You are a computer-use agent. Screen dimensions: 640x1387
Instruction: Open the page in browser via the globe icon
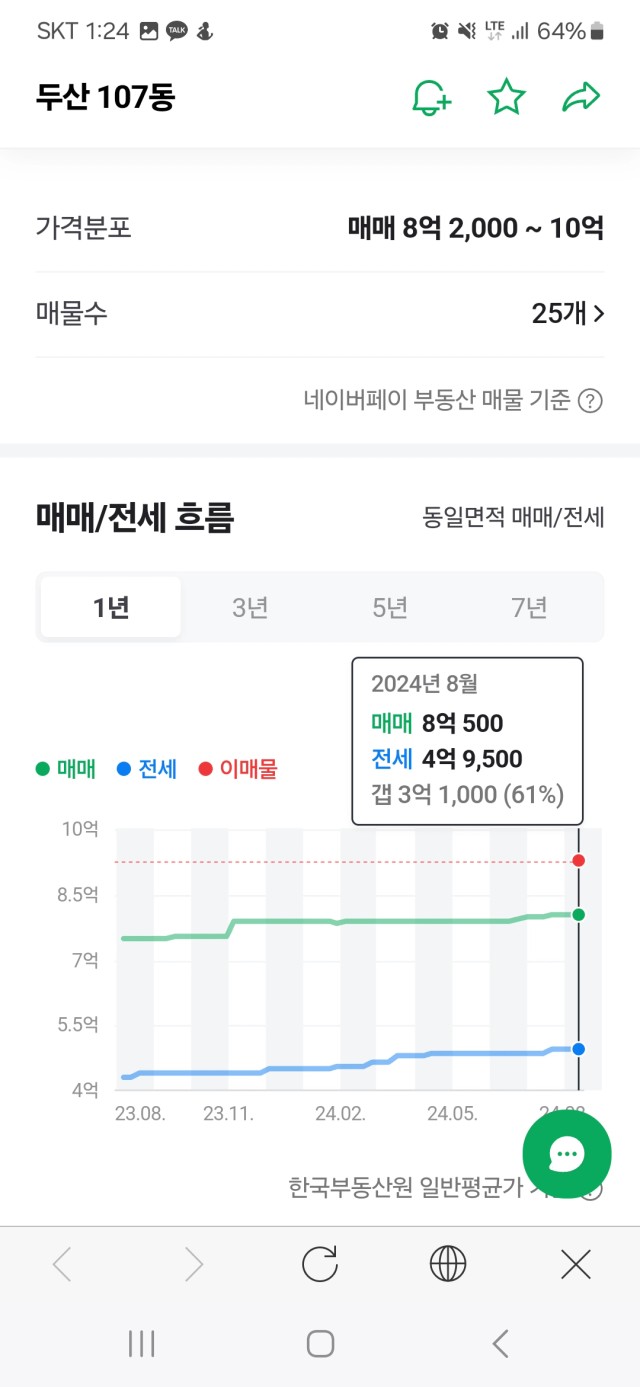(448, 1265)
